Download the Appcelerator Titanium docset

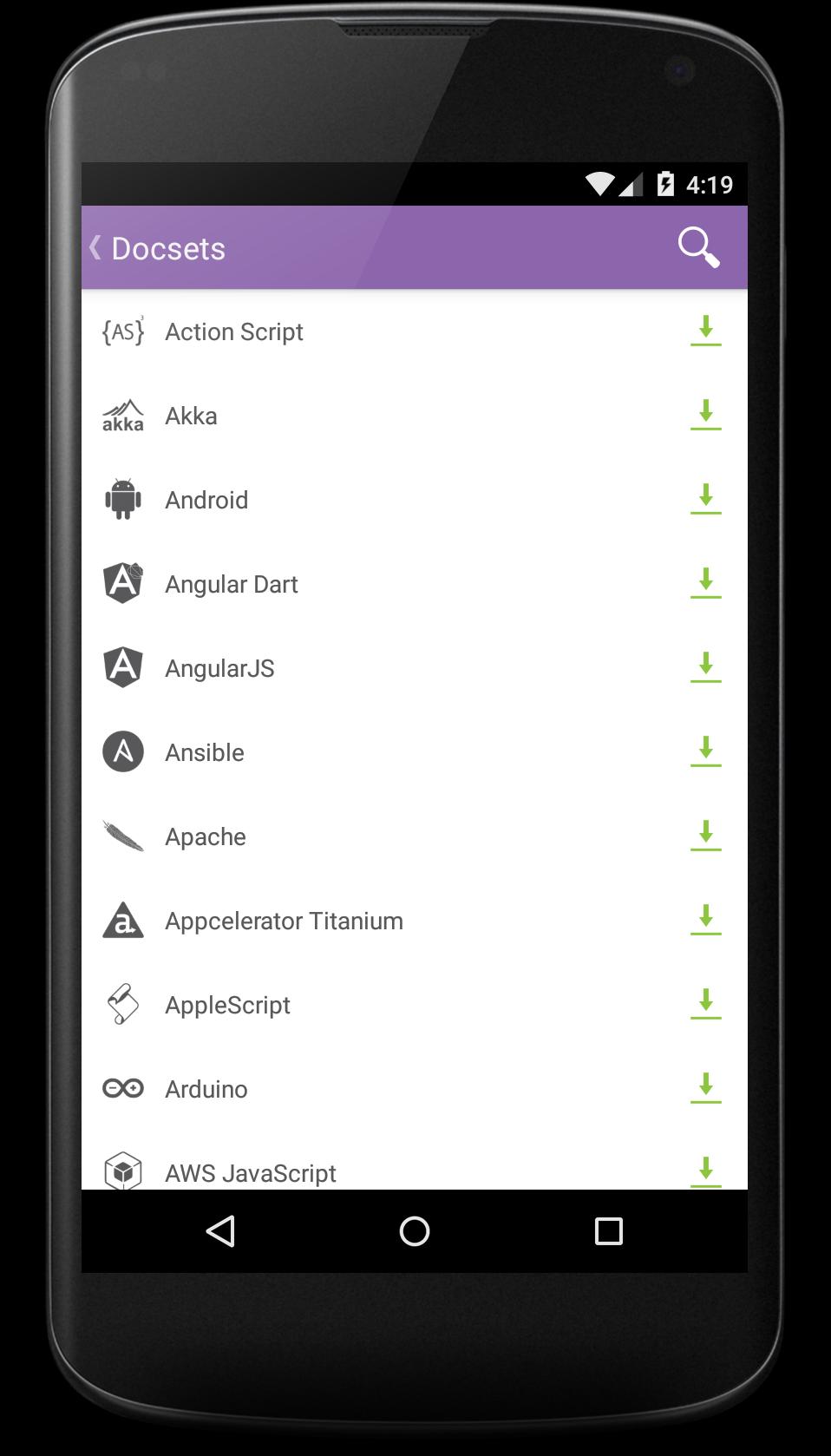705,921
